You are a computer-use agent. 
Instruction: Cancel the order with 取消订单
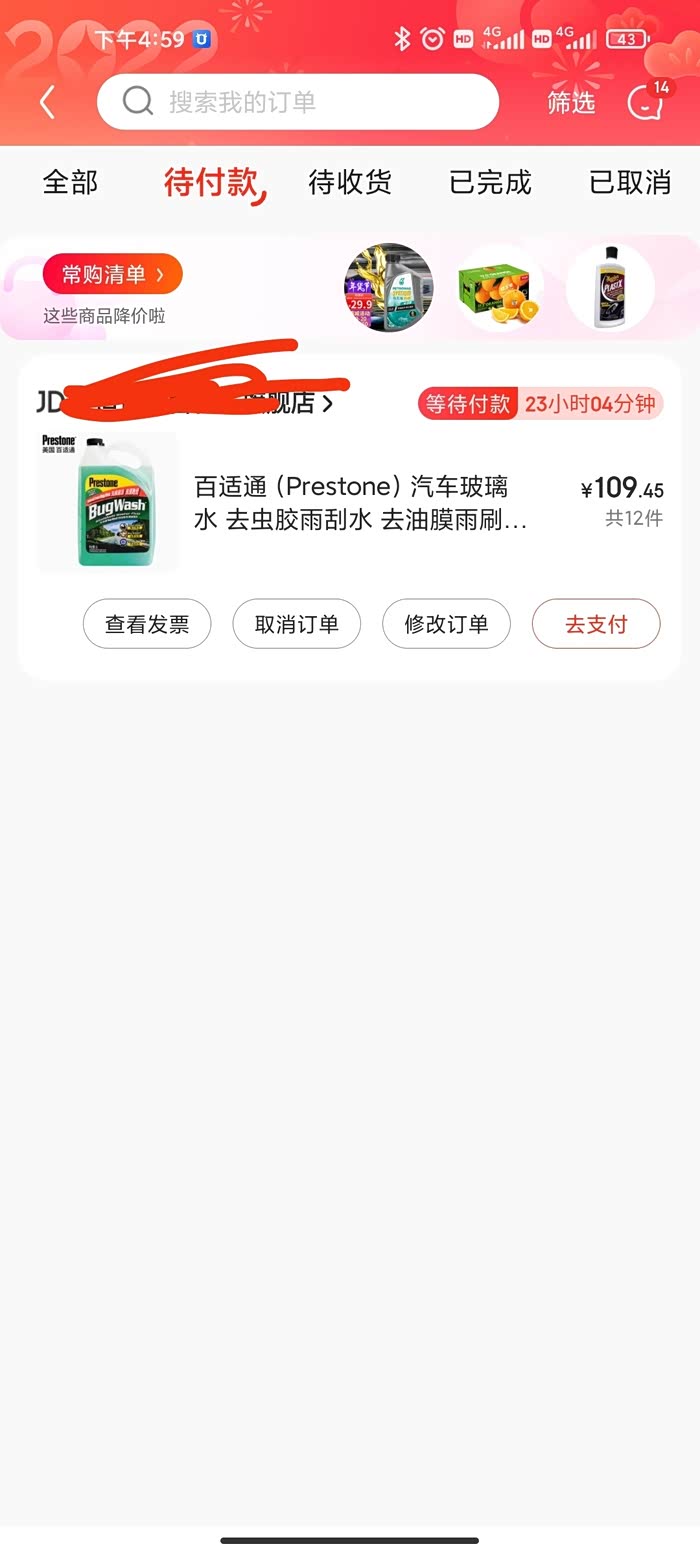(x=297, y=624)
